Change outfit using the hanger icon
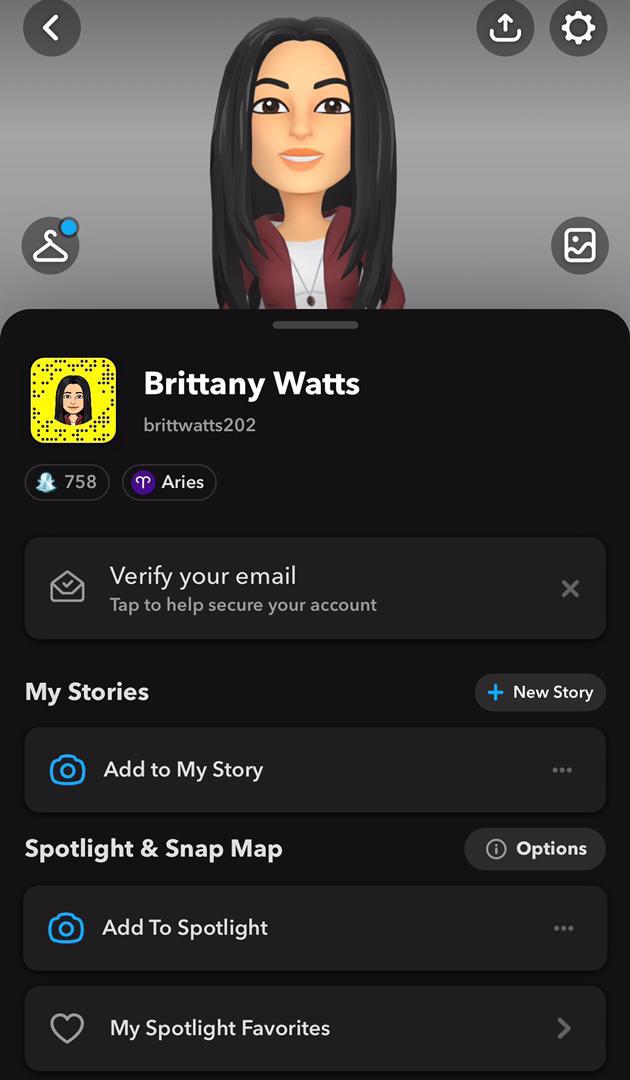The width and height of the screenshot is (630, 1080). [x=50, y=245]
